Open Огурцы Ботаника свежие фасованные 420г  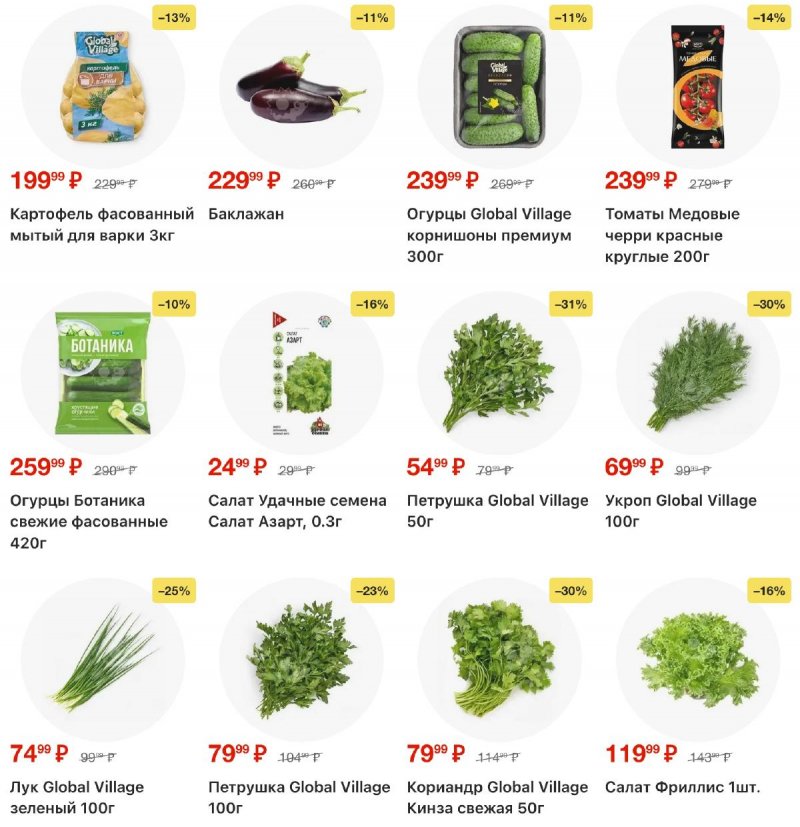(102, 372)
